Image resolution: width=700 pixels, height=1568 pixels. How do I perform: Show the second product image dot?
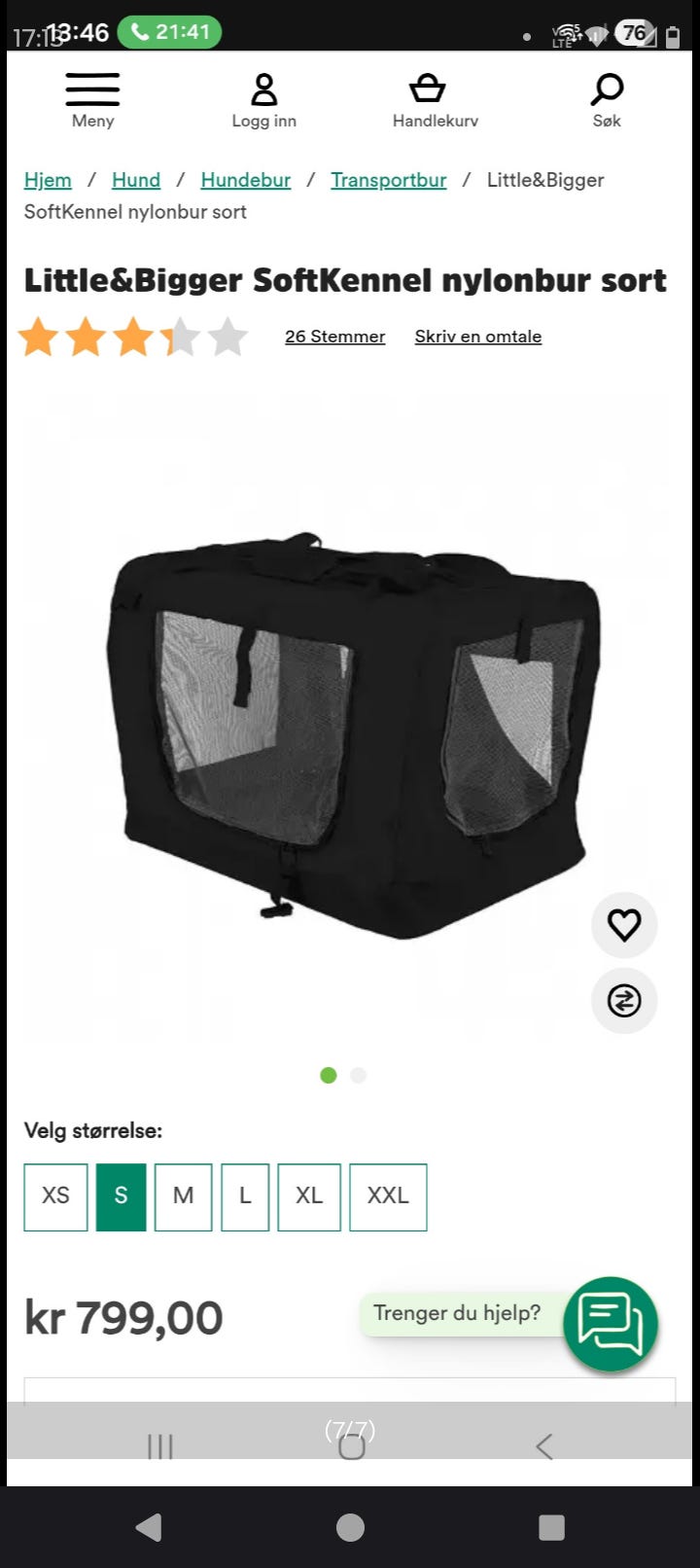pyautogui.click(x=358, y=1075)
